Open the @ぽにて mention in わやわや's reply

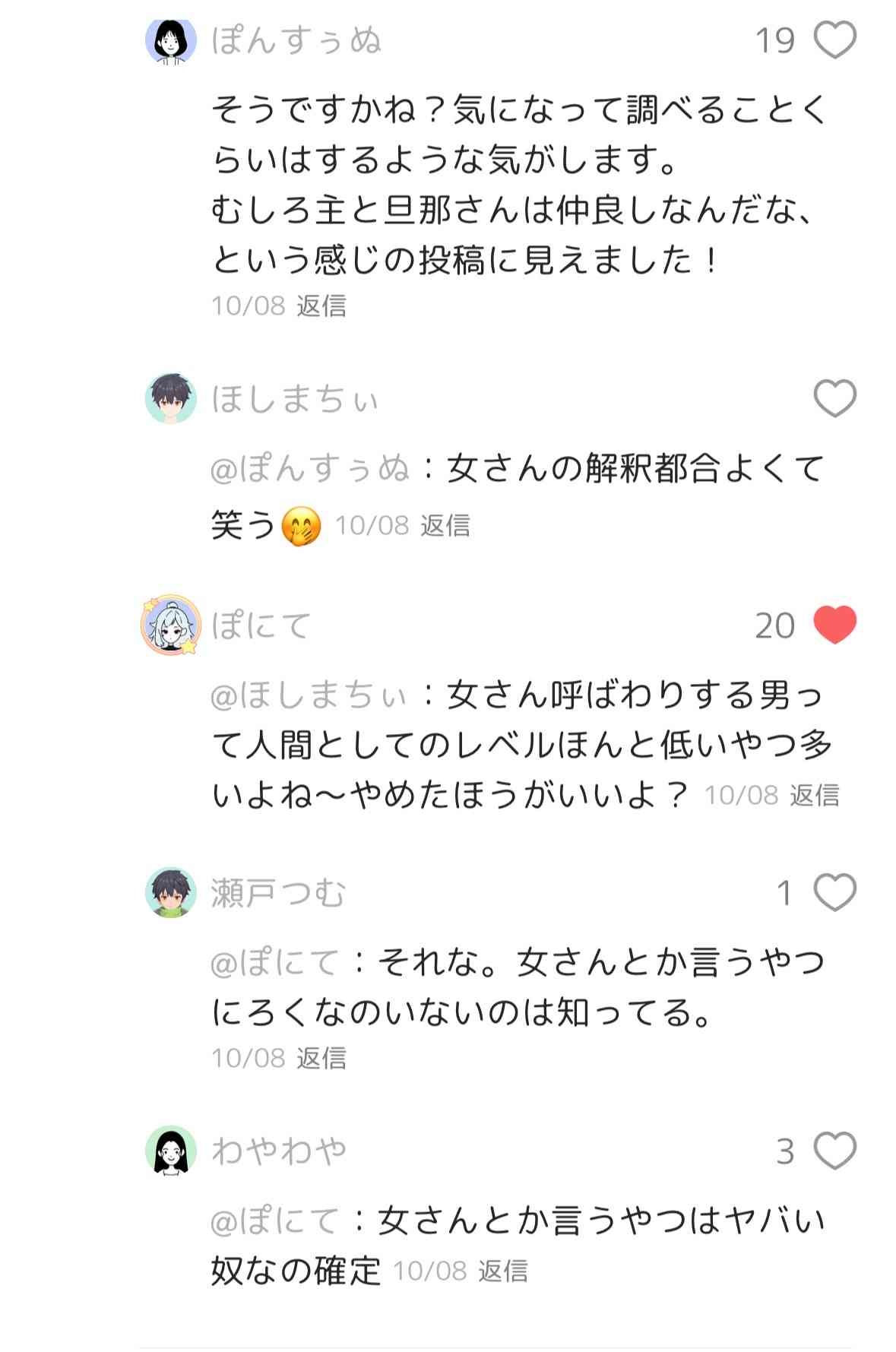[x=274, y=1221]
